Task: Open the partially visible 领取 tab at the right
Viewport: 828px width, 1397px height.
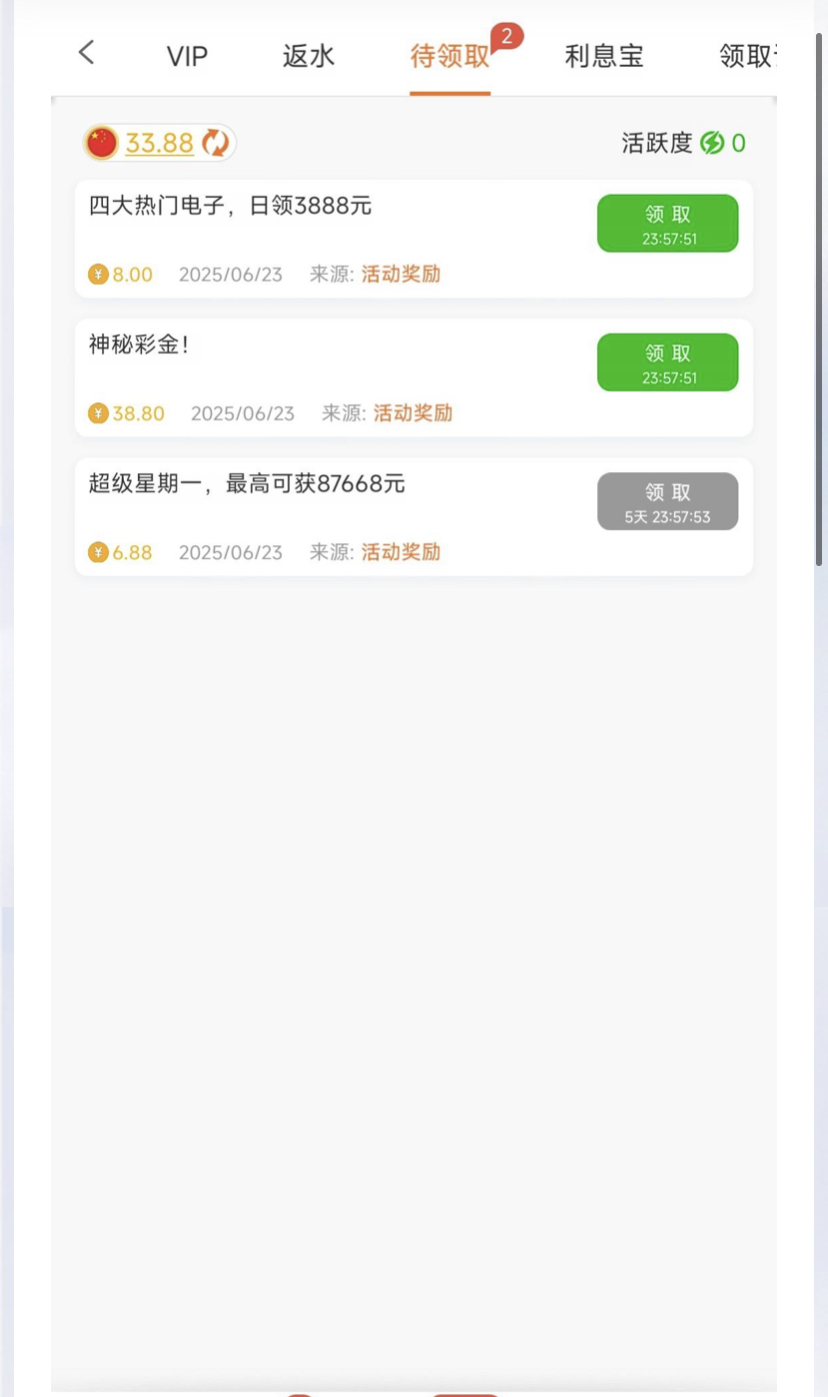Action: tap(747, 57)
